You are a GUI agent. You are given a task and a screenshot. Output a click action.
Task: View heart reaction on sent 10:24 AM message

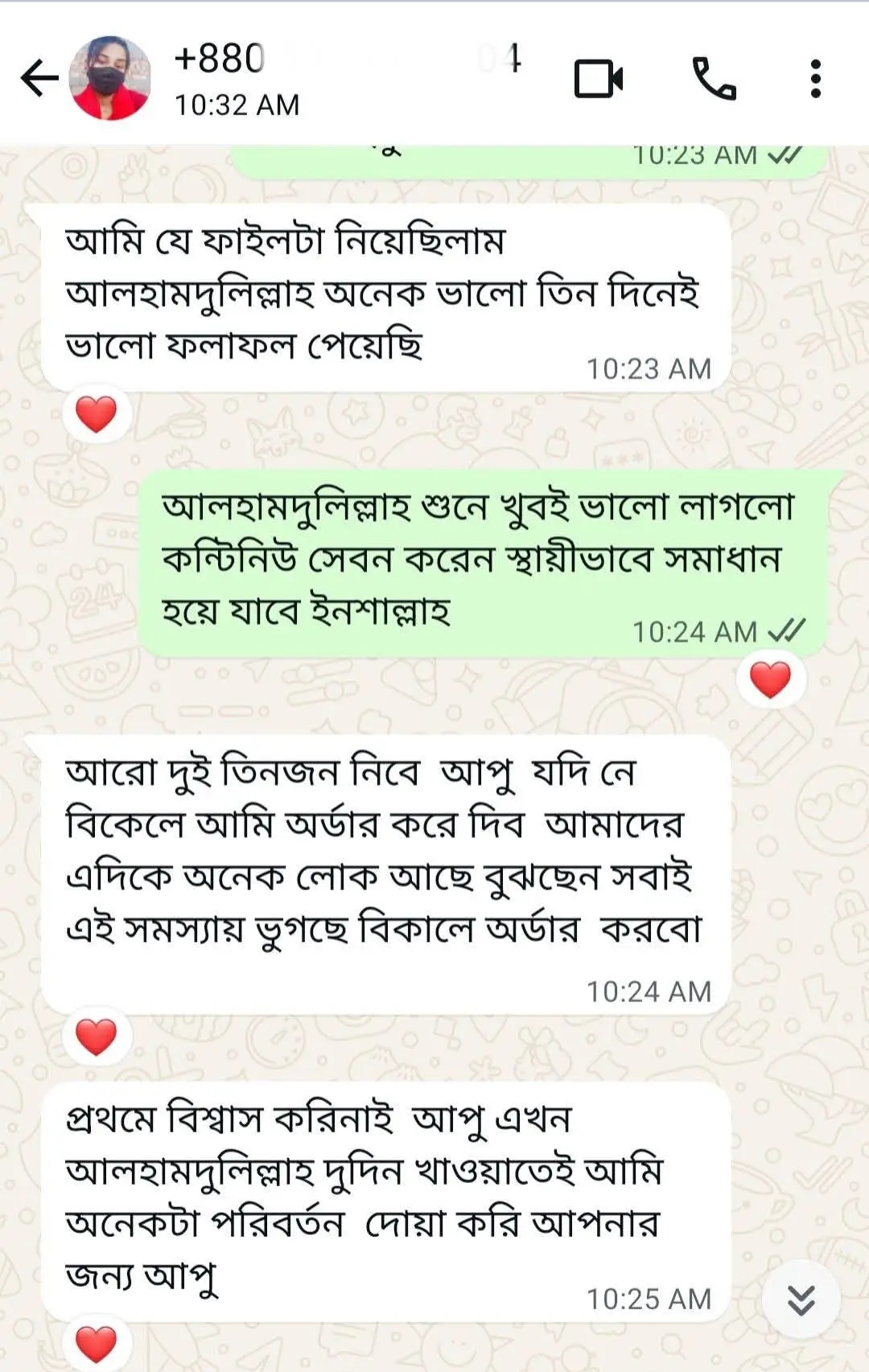click(770, 680)
